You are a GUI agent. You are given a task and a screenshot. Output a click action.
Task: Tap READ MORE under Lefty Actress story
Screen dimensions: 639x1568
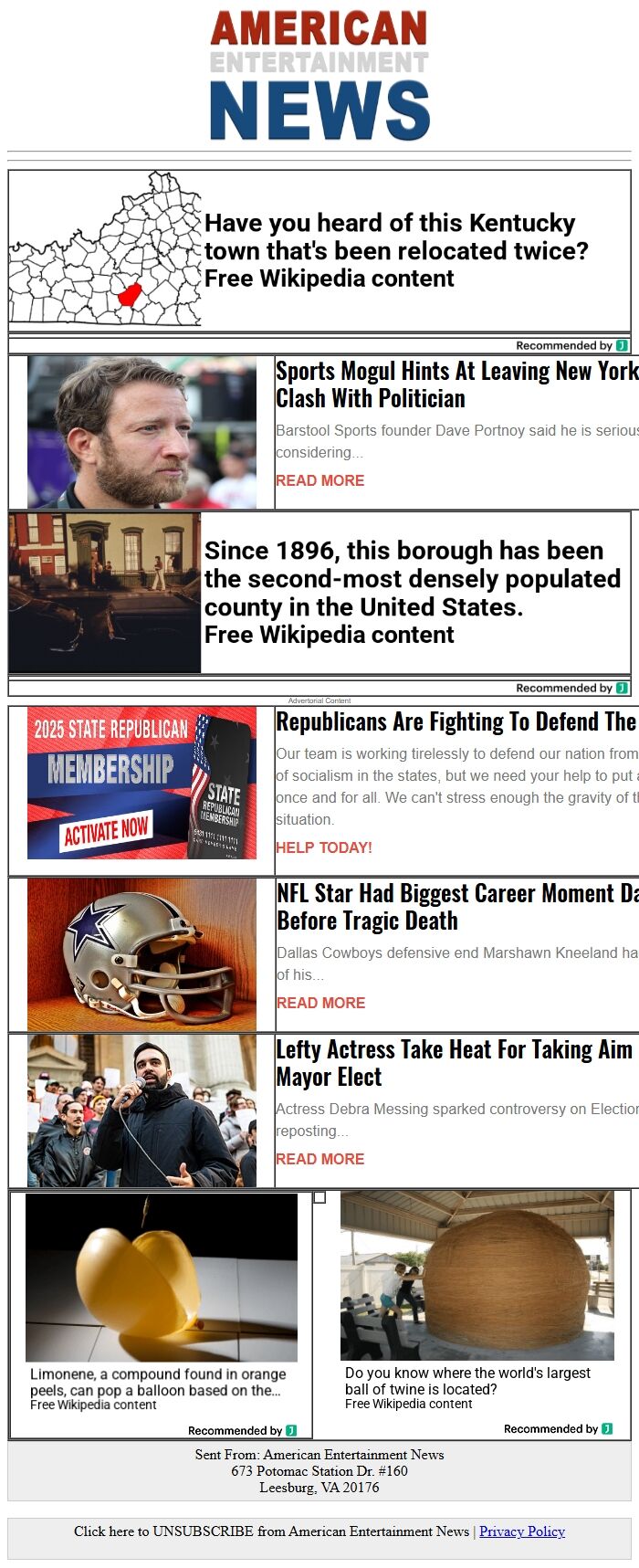coord(319,1159)
